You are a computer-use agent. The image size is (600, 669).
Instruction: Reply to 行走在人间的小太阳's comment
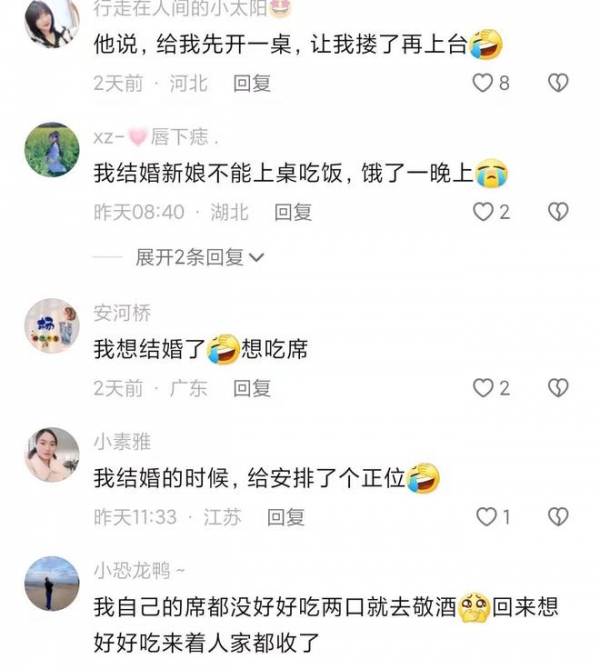pos(252,84)
